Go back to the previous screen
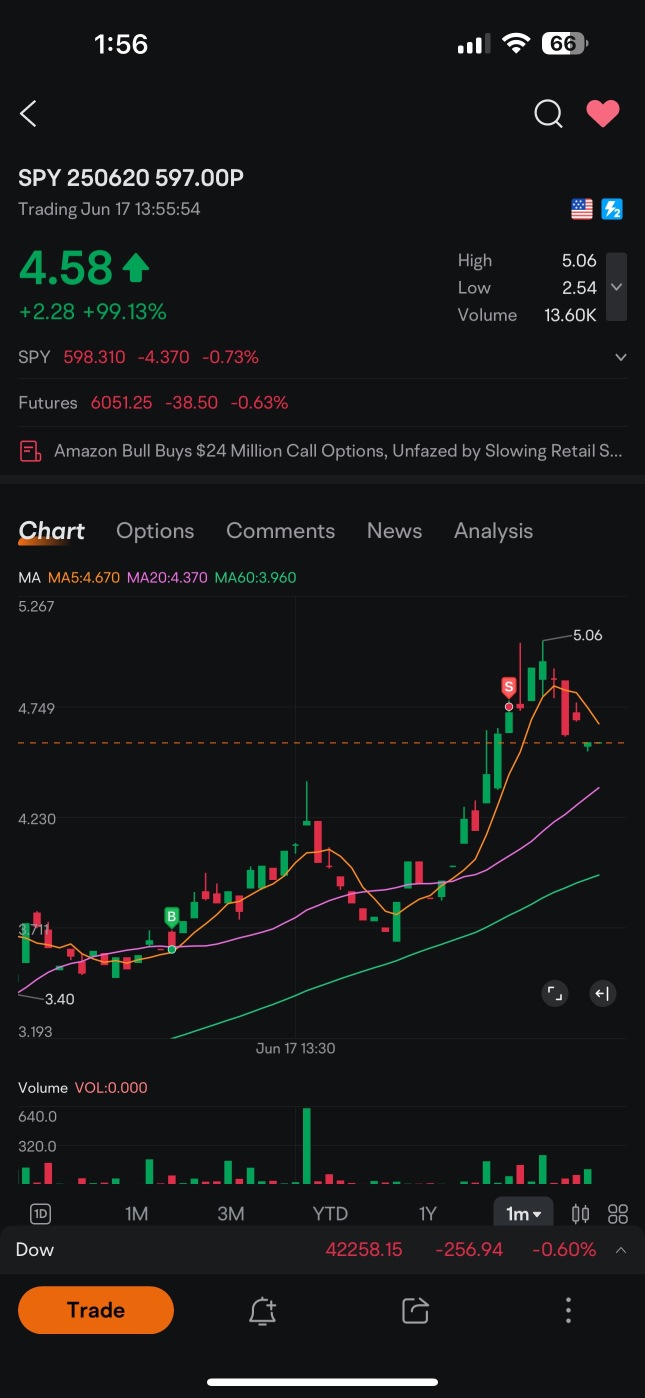The image size is (645, 1398). point(29,114)
